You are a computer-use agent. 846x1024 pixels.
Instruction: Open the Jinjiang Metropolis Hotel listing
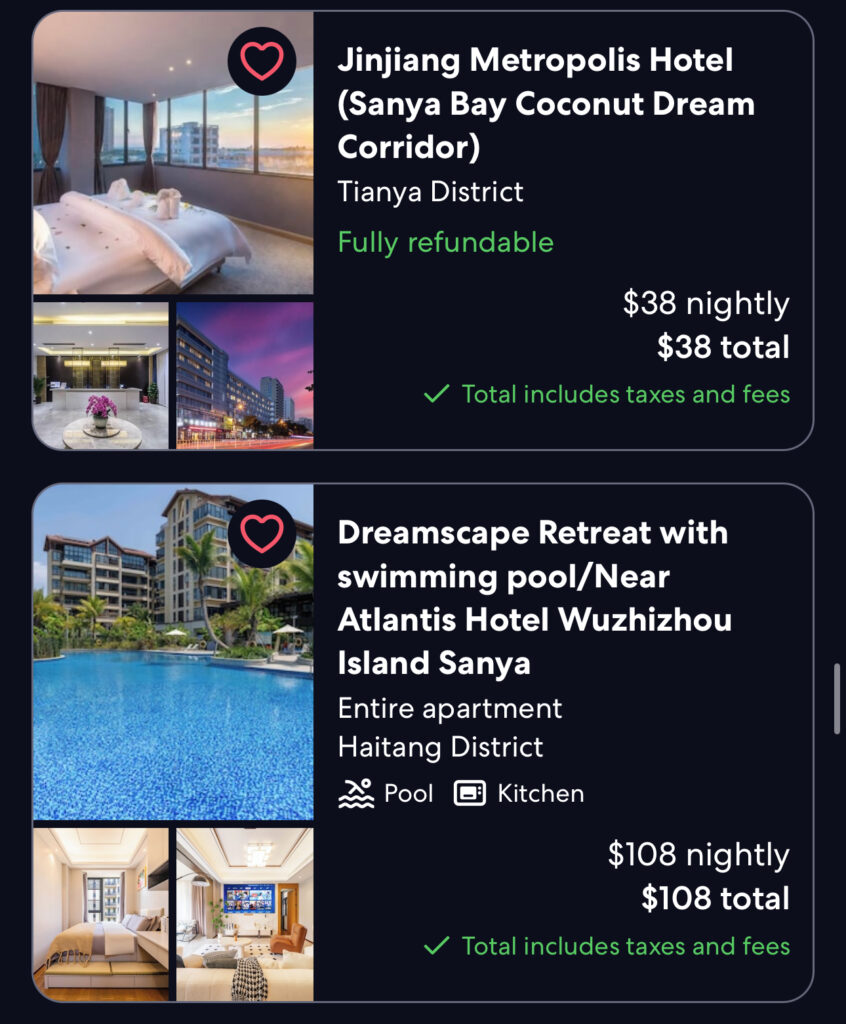coord(546,103)
